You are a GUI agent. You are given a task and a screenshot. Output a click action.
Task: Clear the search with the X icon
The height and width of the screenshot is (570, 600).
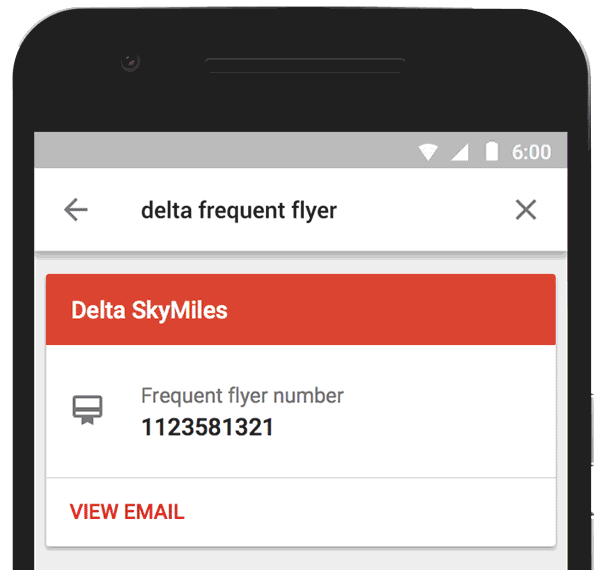click(525, 209)
